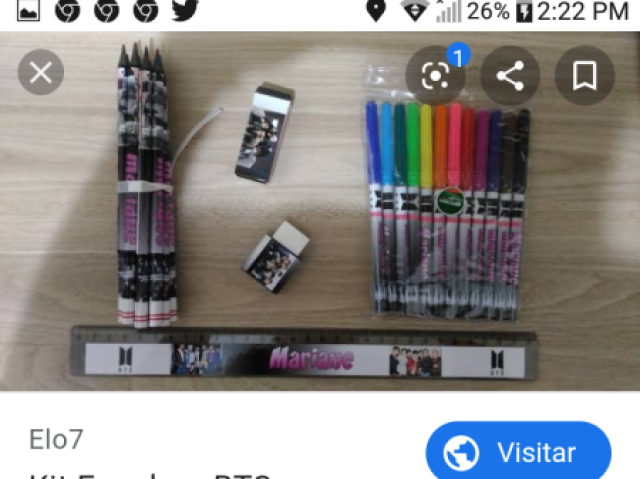Bookmark this image to collections
640x479 pixels.
tap(584, 75)
